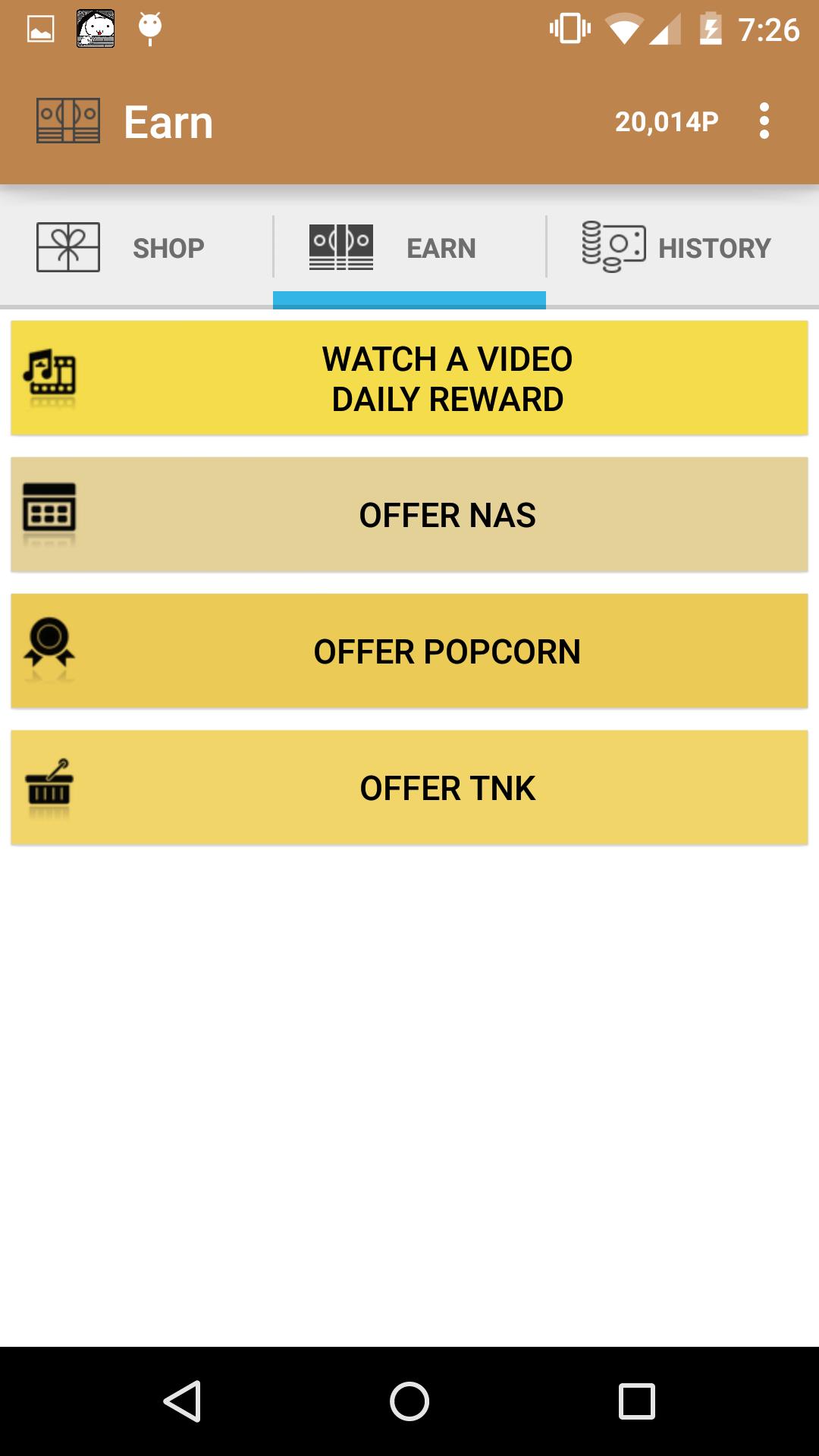Open the Offer TNK option
The image size is (819, 1456).
pos(409,788)
